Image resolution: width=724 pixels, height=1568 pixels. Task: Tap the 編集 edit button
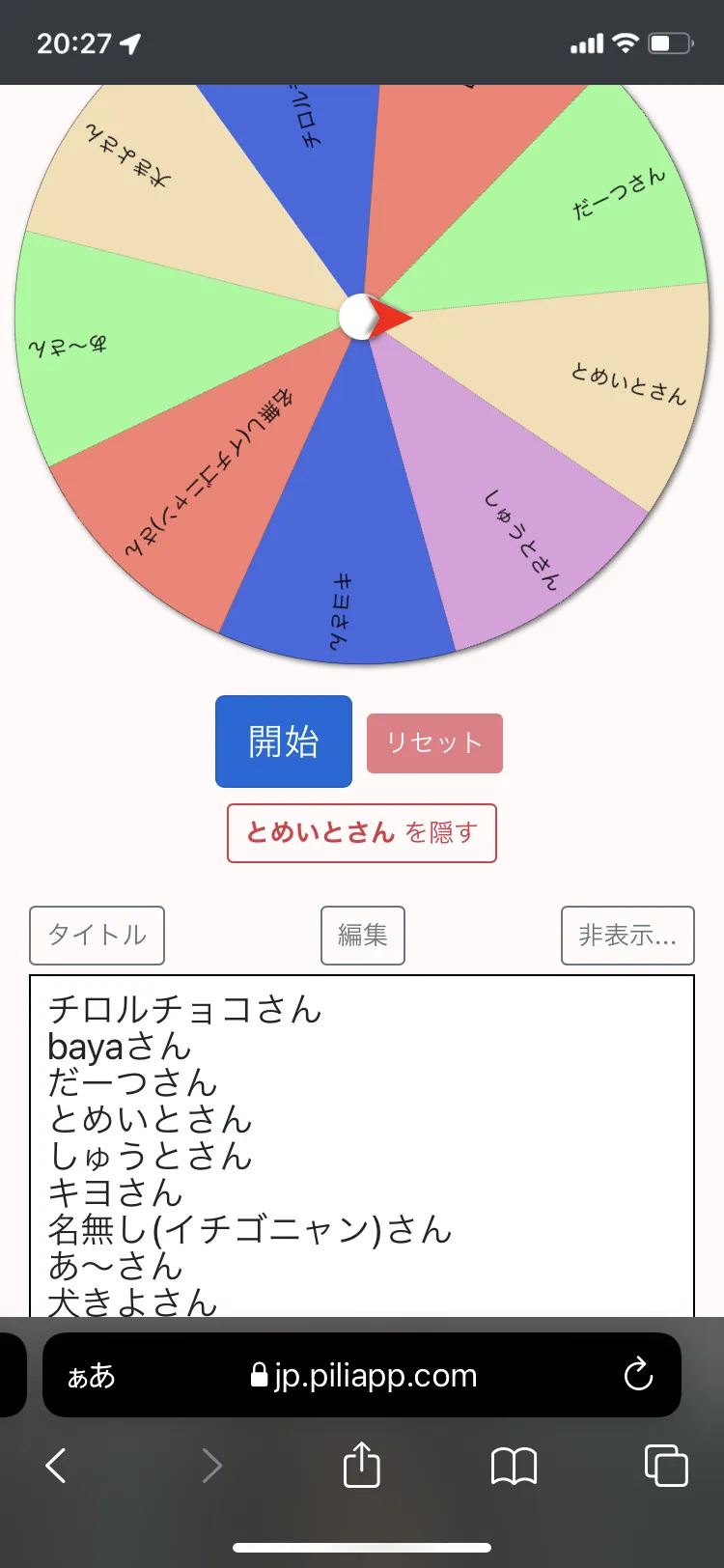[363, 936]
